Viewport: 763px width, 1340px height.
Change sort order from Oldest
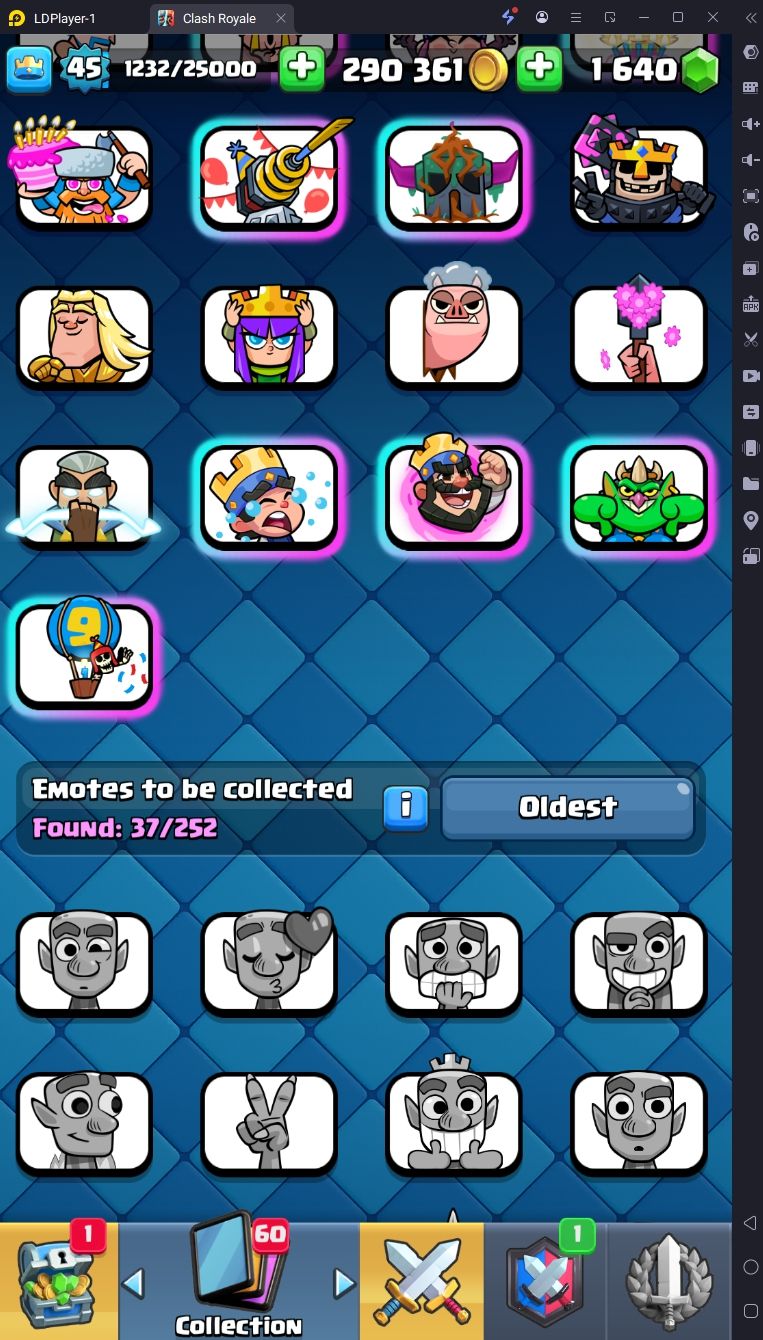pos(567,807)
